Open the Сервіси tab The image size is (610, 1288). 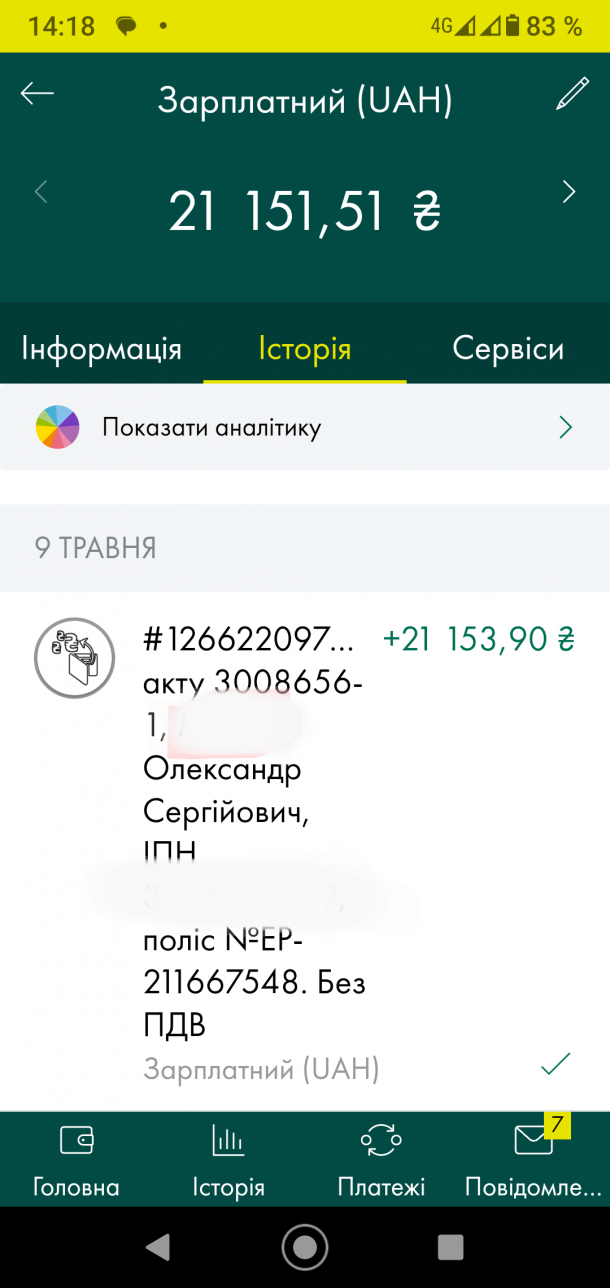[x=508, y=349]
